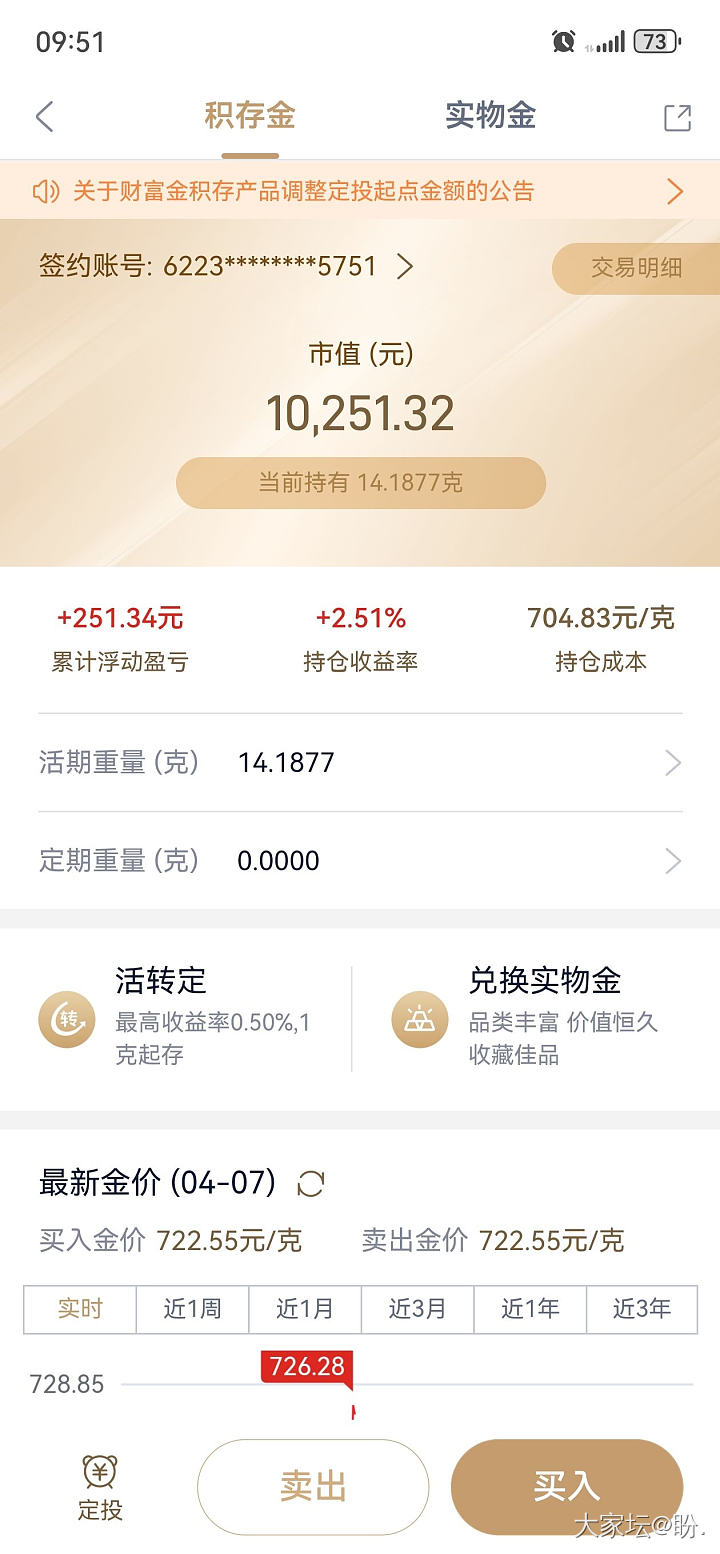View 交易明细 transaction details
The image size is (720, 1554).
[635, 268]
